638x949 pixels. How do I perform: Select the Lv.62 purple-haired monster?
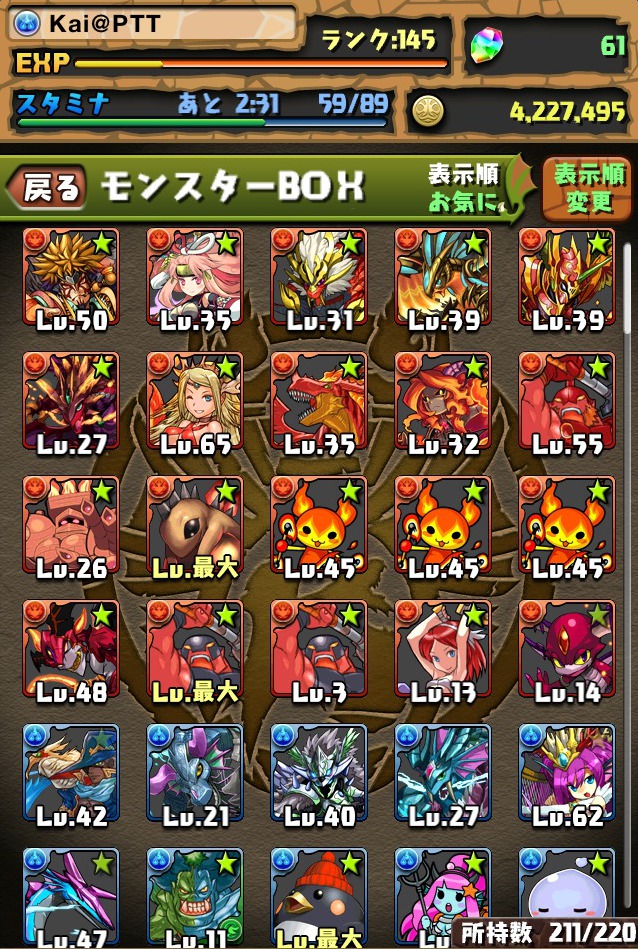566,773
